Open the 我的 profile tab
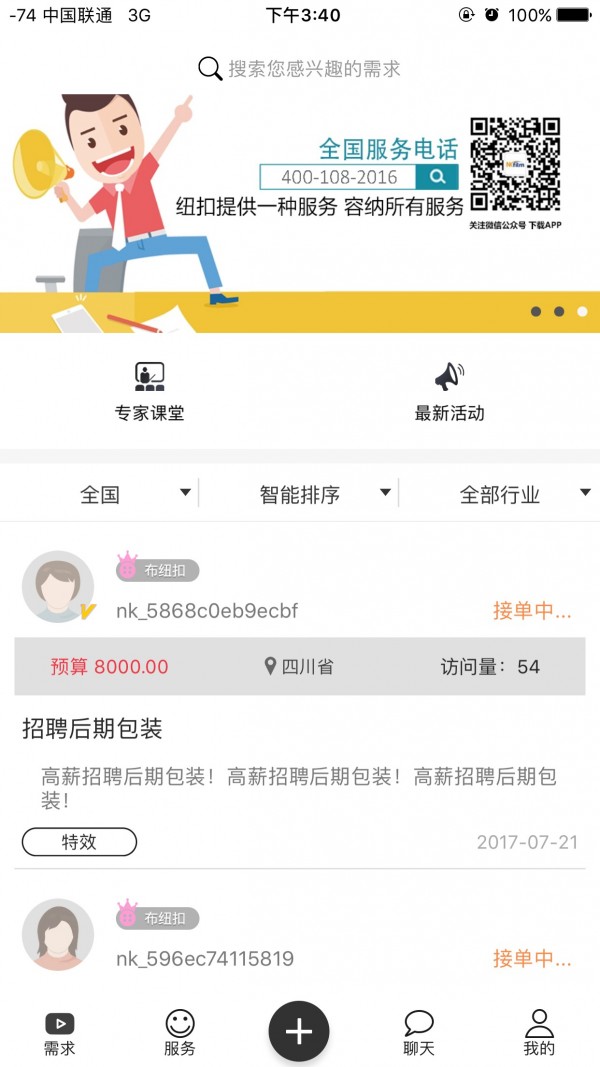 click(538, 1033)
